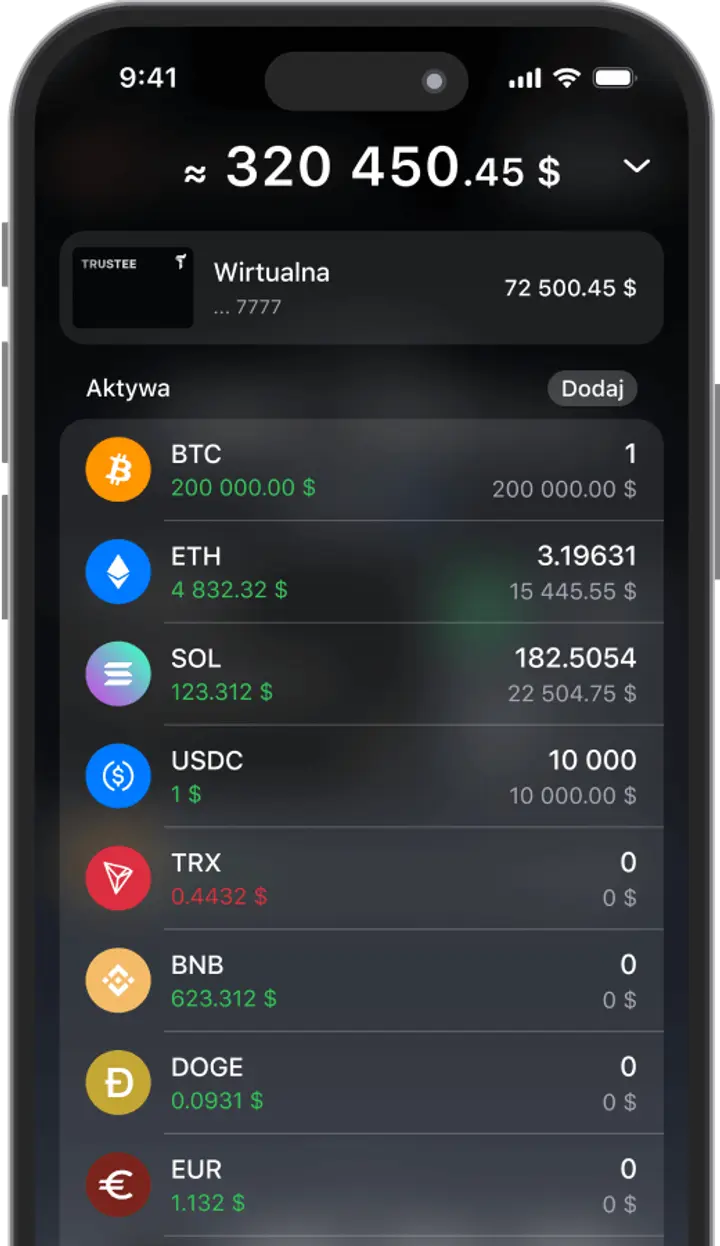Screen dimensions: 720x1246
Task: Open the Wirtualna card ending in 7777
Action: pos(360,287)
